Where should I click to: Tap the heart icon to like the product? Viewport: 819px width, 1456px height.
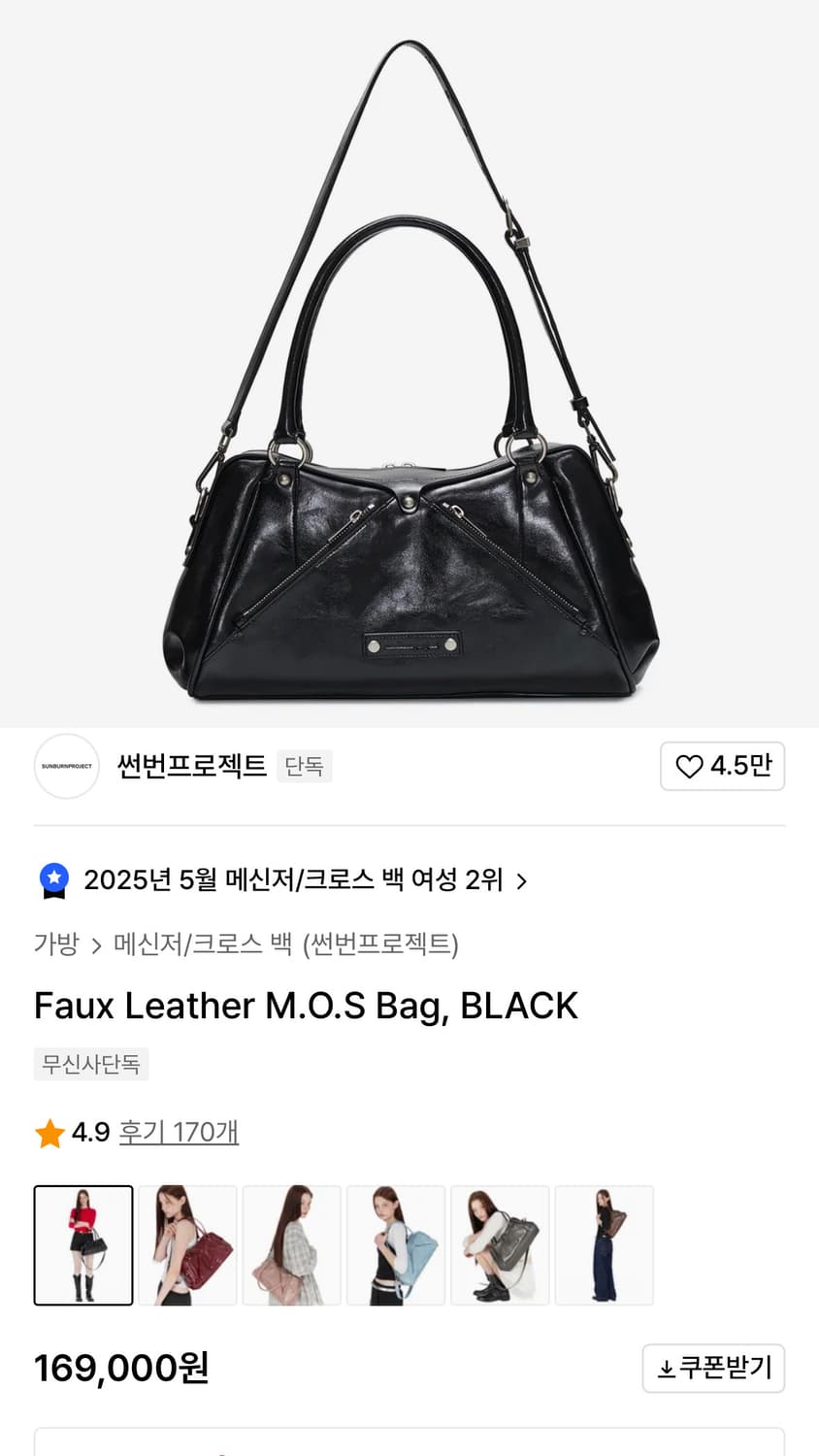(691, 766)
